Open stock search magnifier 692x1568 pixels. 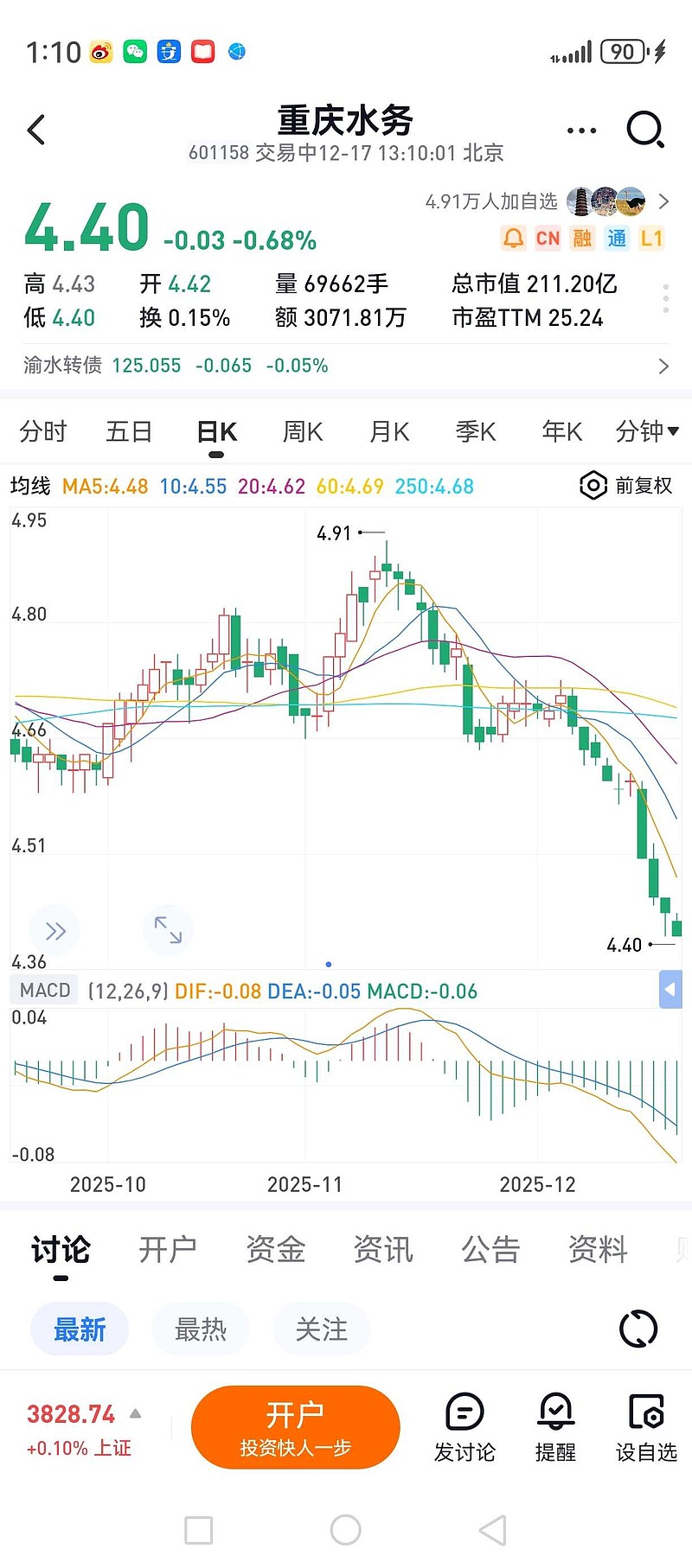click(x=644, y=131)
